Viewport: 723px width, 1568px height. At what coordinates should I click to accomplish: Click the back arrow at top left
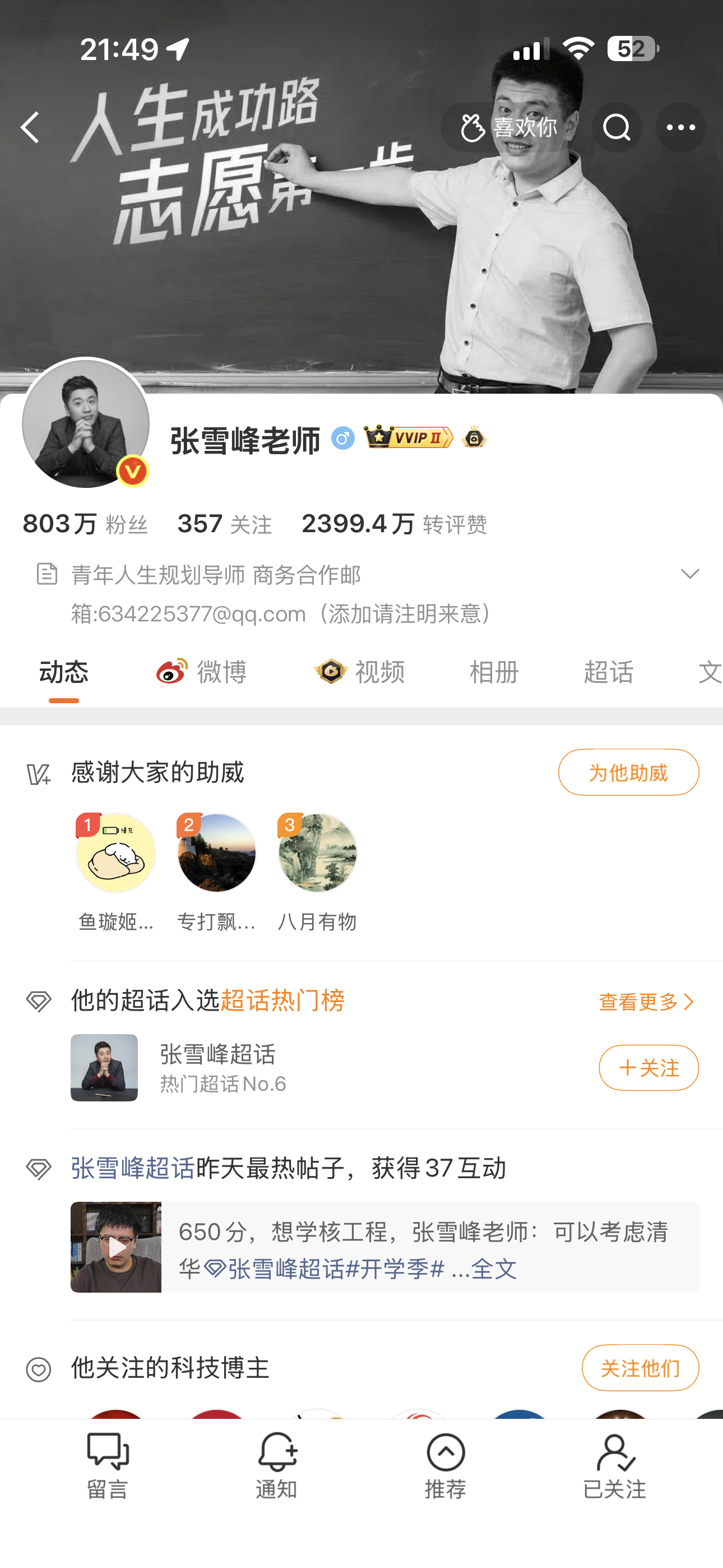tap(29, 127)
